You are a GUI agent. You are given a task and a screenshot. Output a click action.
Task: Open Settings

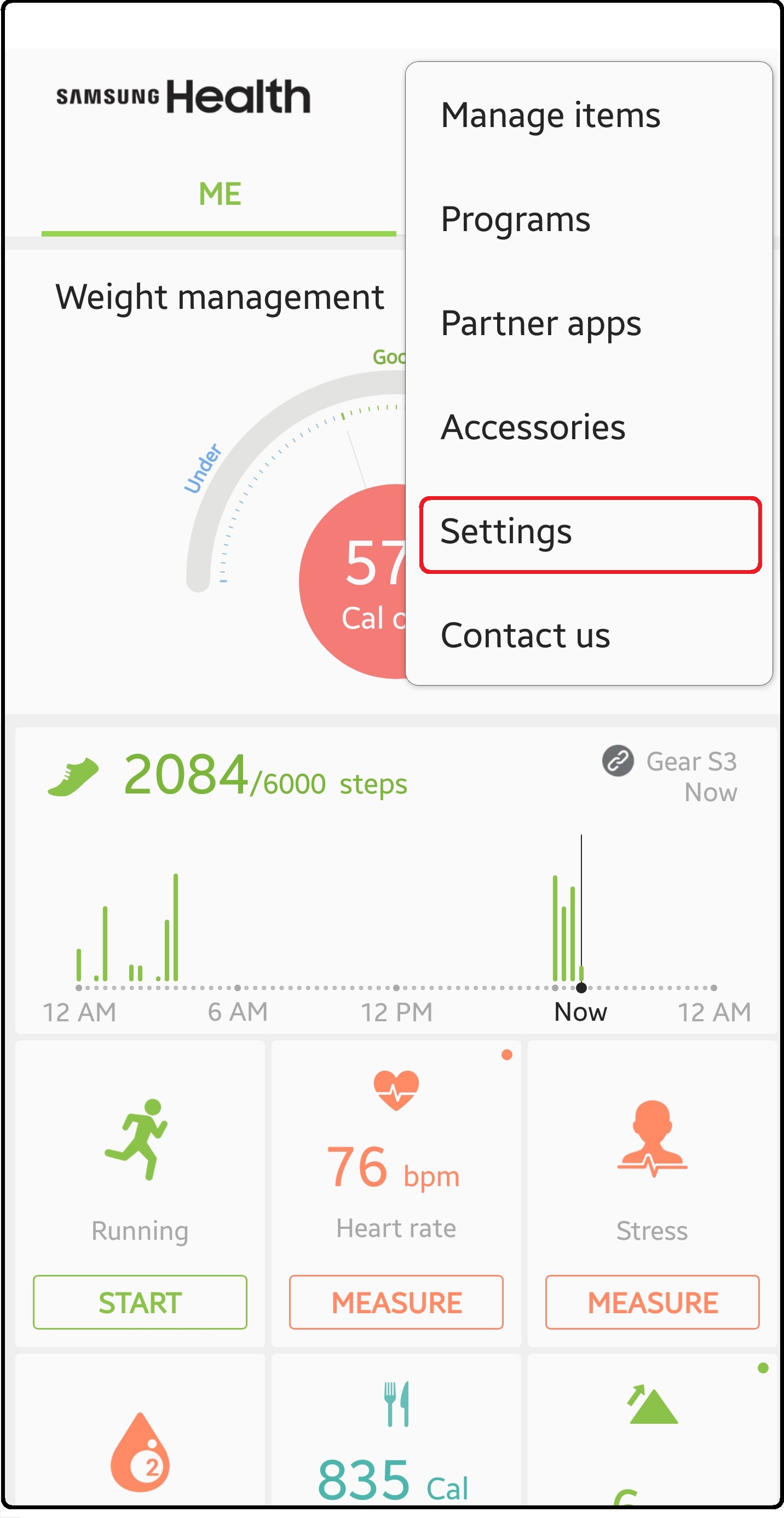pyautogui.click(x=590, y=534)
